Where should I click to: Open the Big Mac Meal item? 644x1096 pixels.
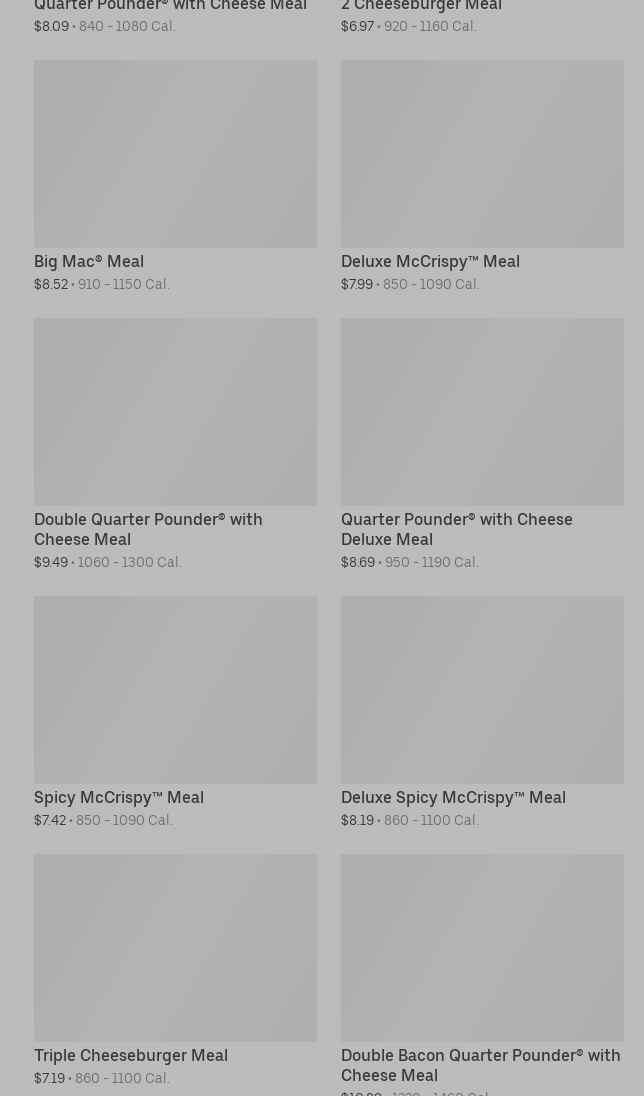[x=175, y=176]
